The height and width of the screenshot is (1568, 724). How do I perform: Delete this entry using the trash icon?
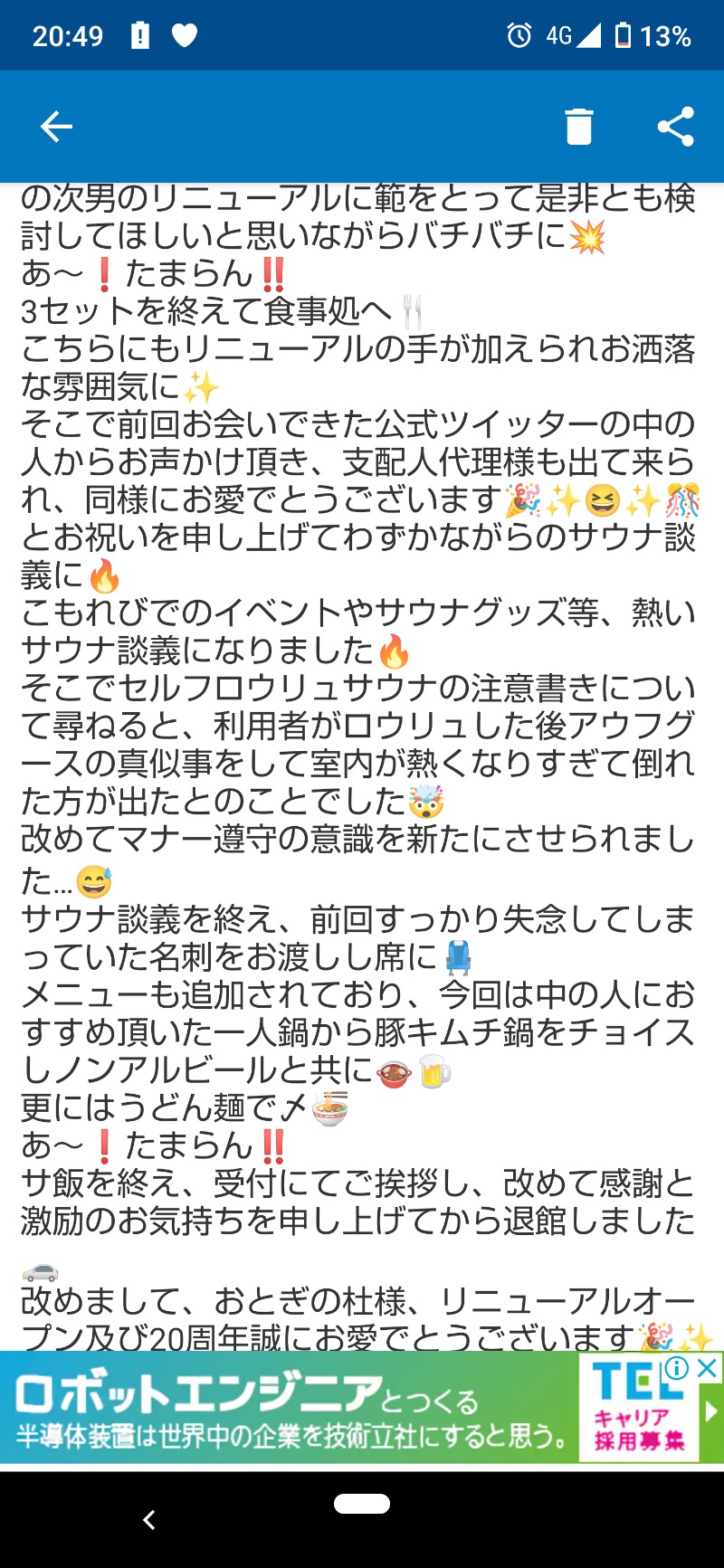coord(579,127)
